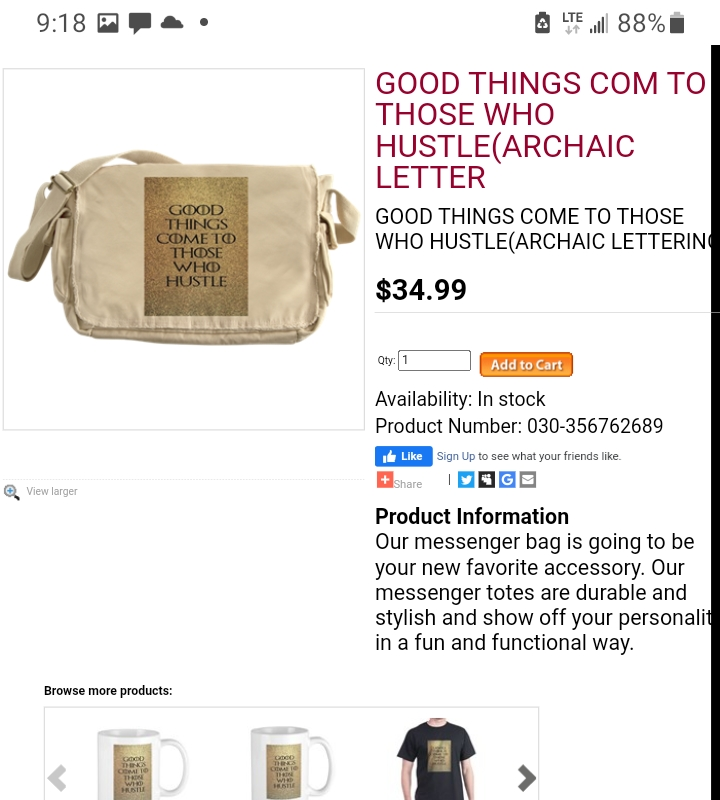The height and width of the screenshot is (800, 720).
Task: Show next products in carousel
Action: [x=526, y=777]
